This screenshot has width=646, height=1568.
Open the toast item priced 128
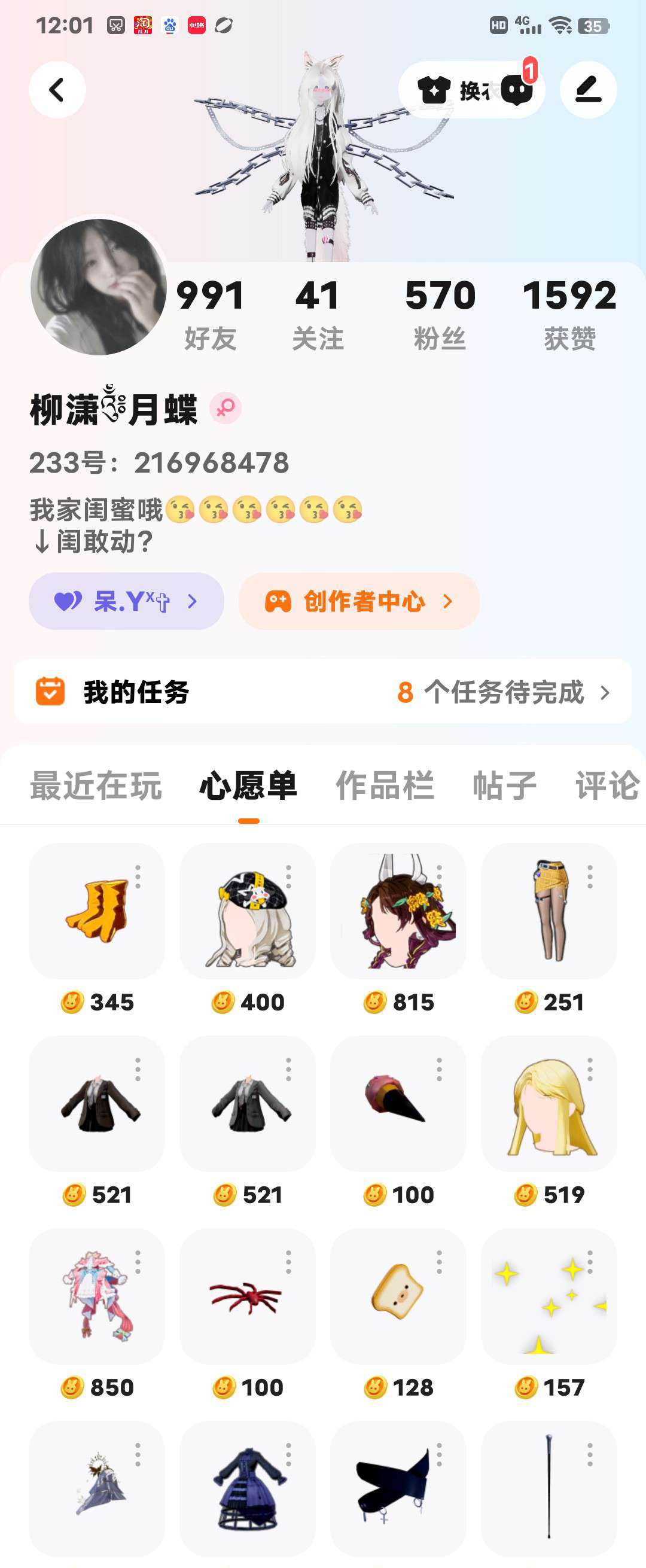(398, 1296)
